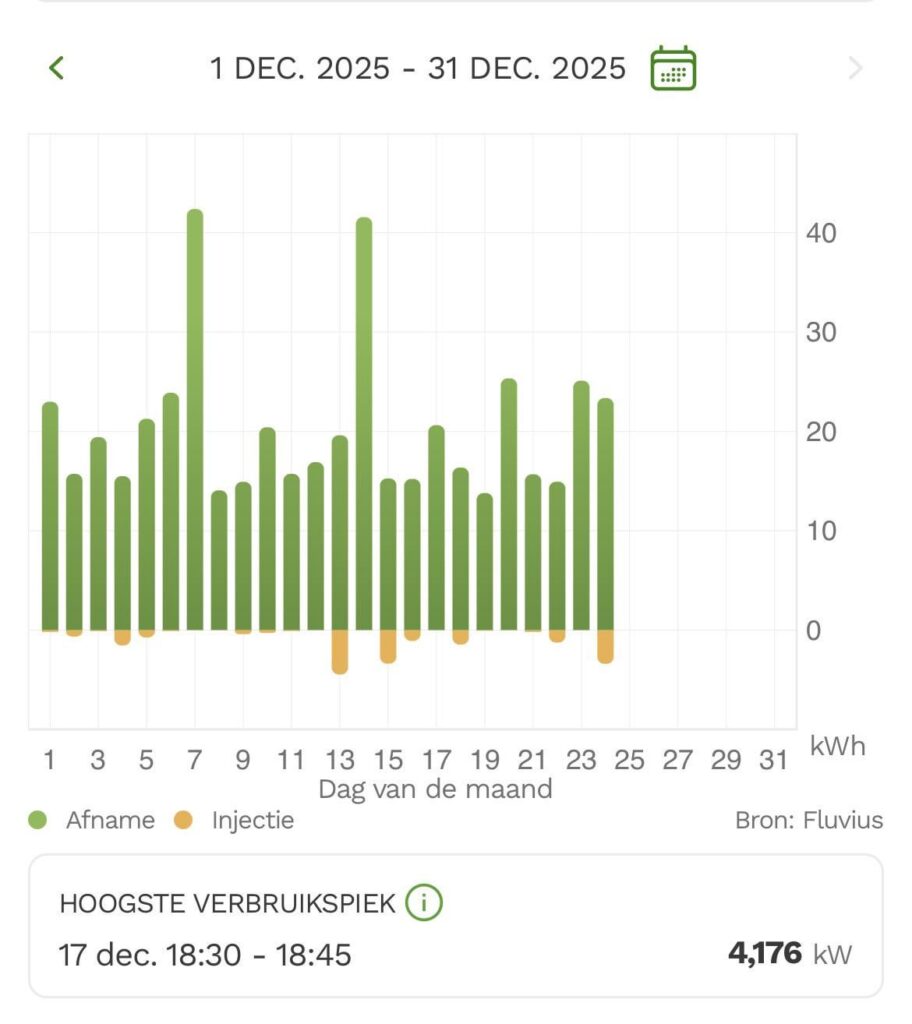This screenshot has height=1024, width=912.
Task: Click the info icon beside HOOGSTE VERBRUIKSPIEK
Action: 423,901
